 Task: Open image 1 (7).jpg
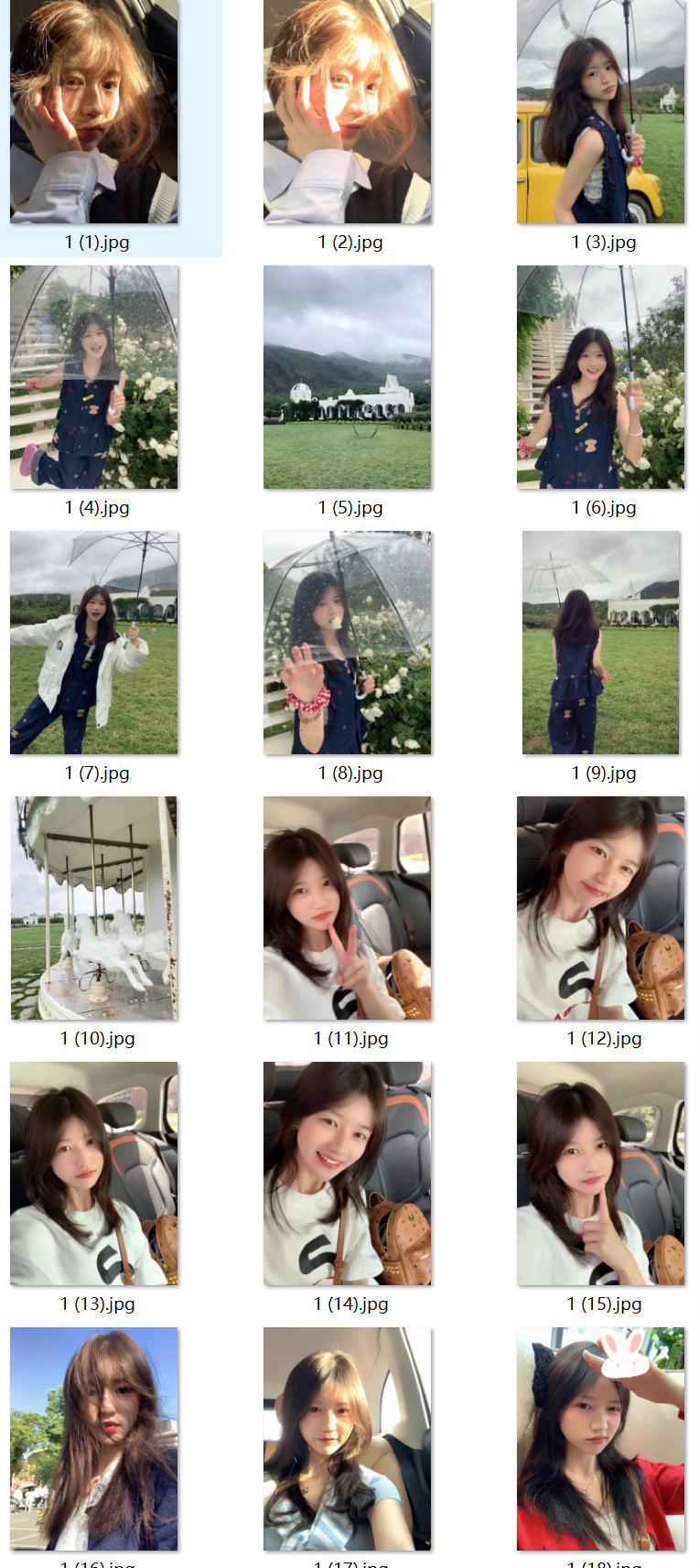click(94, 643)
